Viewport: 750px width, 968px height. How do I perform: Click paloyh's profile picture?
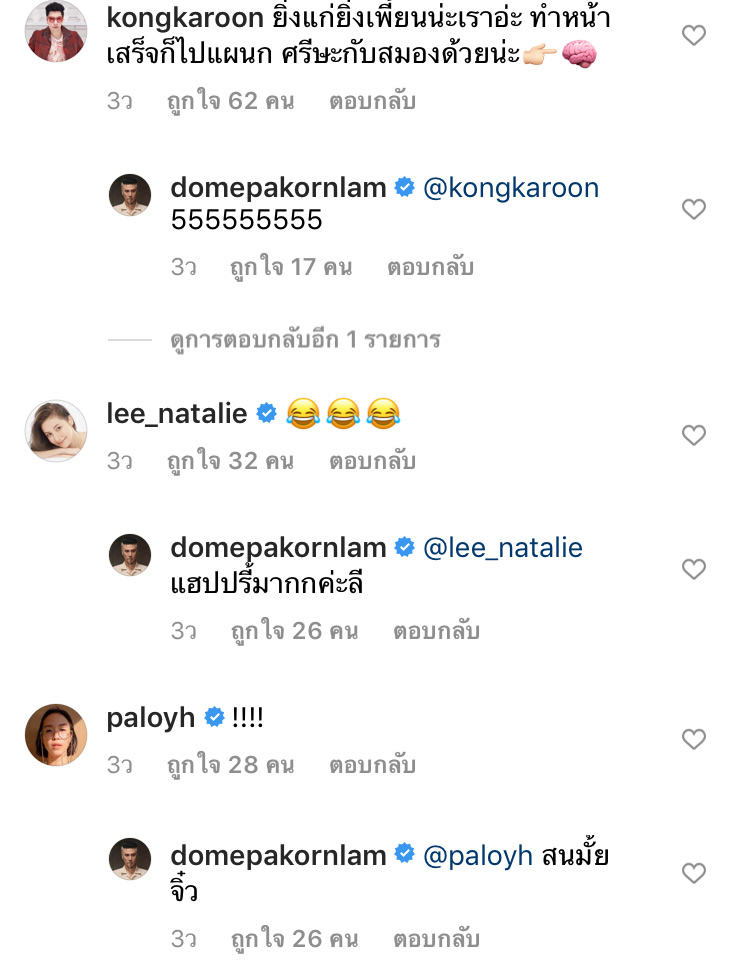tap(57, 732)
